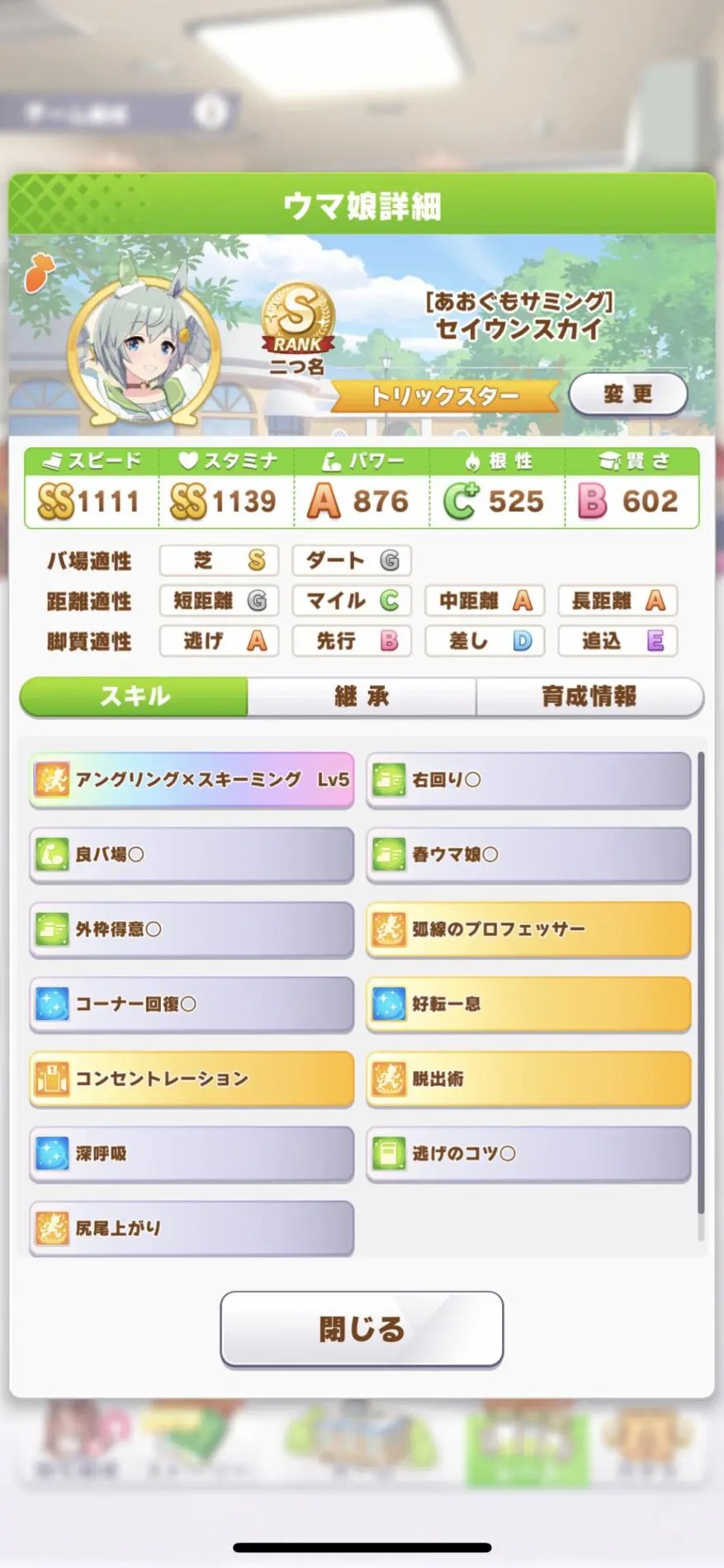The width and height of the screenshot is (724, 1568).
Task: Open skill アングリング×スキーミング Lv5
Action: 192,779
